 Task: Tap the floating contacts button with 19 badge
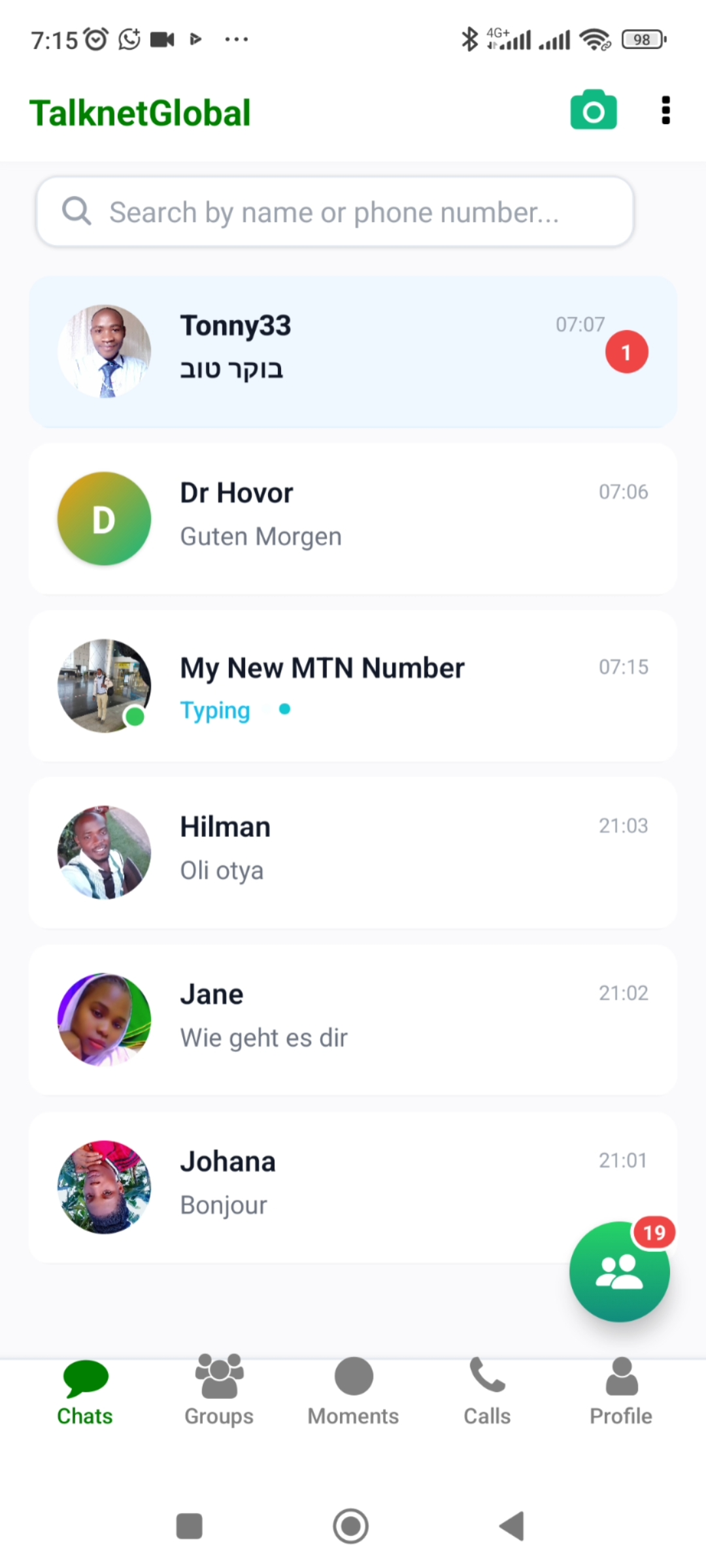point(619,1271)
